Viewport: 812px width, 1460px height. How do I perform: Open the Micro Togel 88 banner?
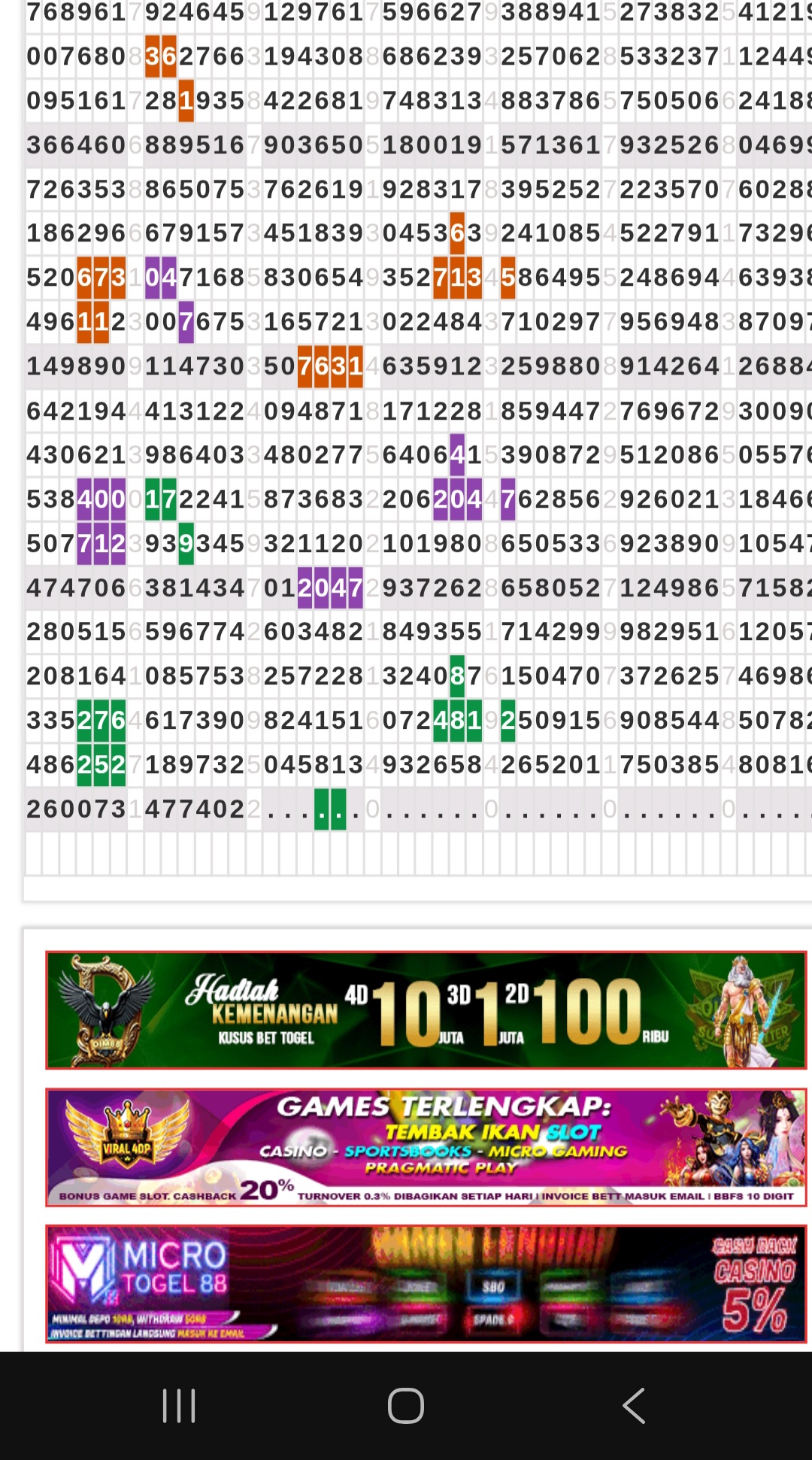tap(426, 1284)
